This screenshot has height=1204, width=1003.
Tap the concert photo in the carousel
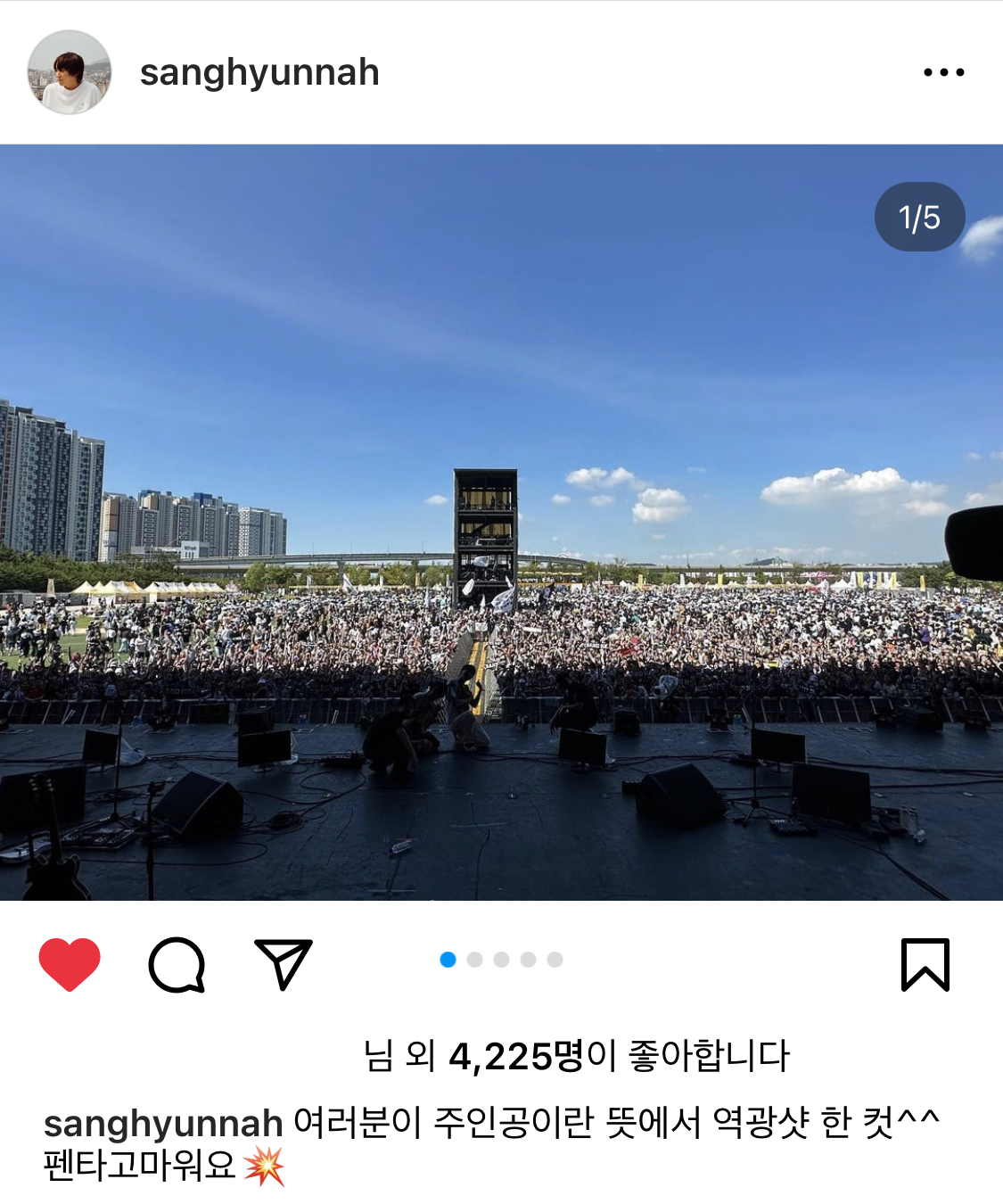tap(501, 522)
